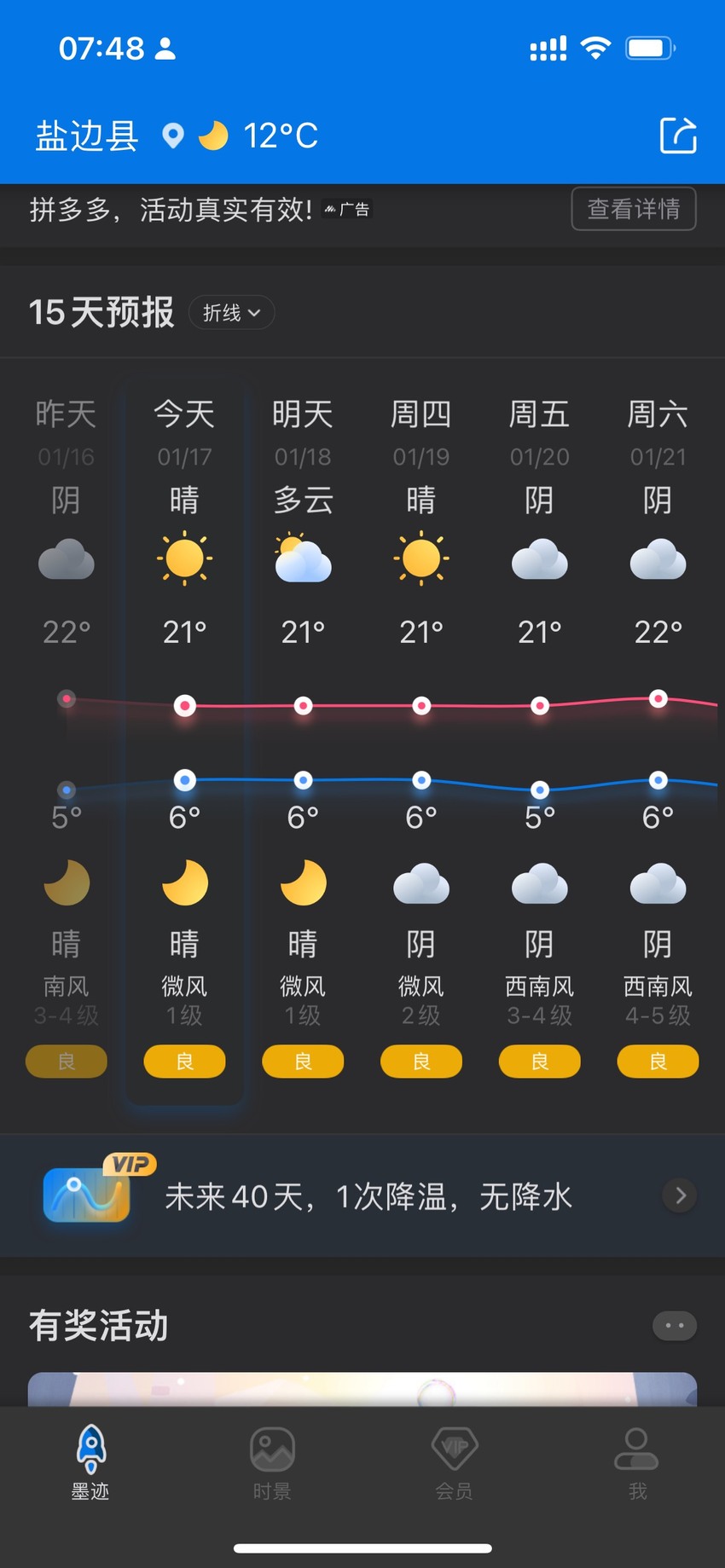This screenshot has width=725, height=1568.
Task: Tap 查看详情 on the ad banner
Action: (634, 209)
